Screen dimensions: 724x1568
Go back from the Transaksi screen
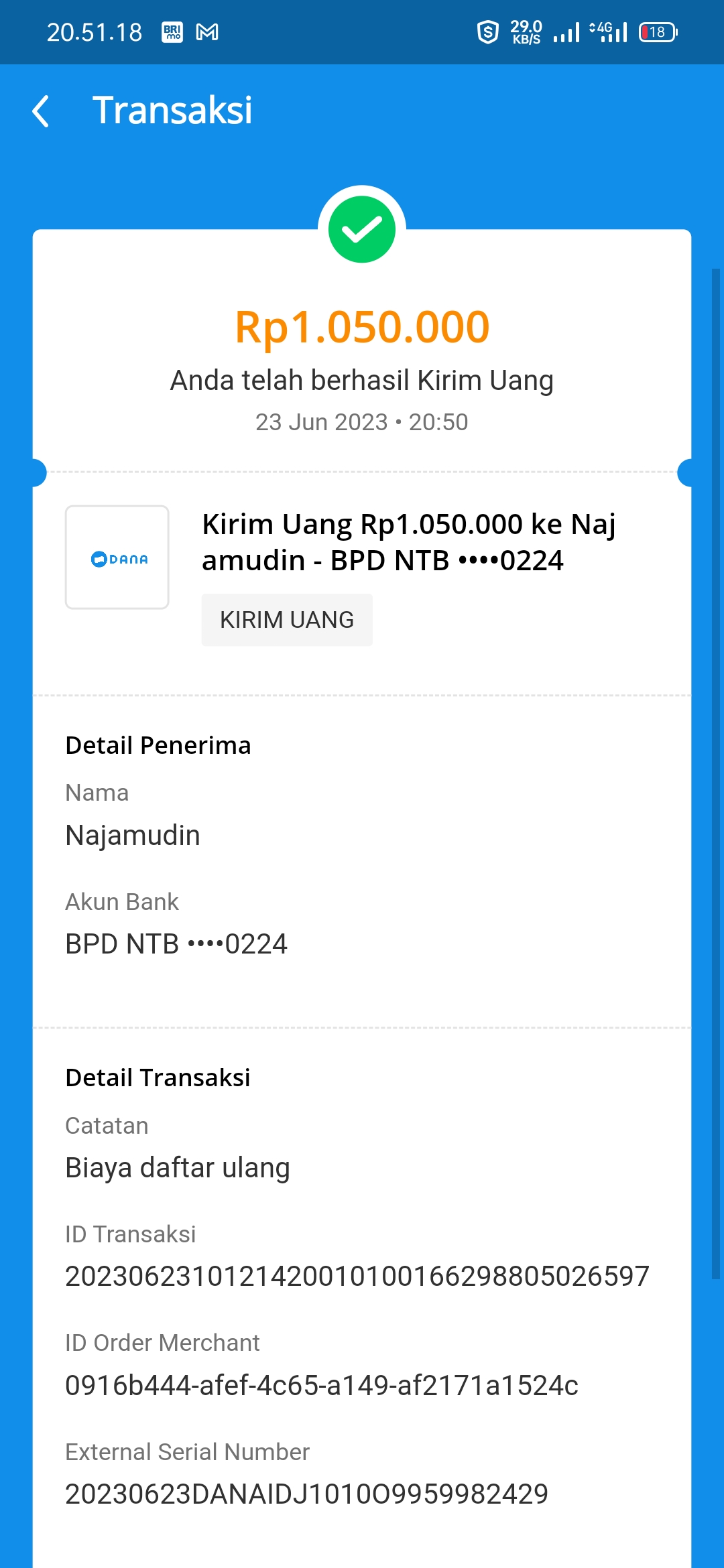coord(42,111)
